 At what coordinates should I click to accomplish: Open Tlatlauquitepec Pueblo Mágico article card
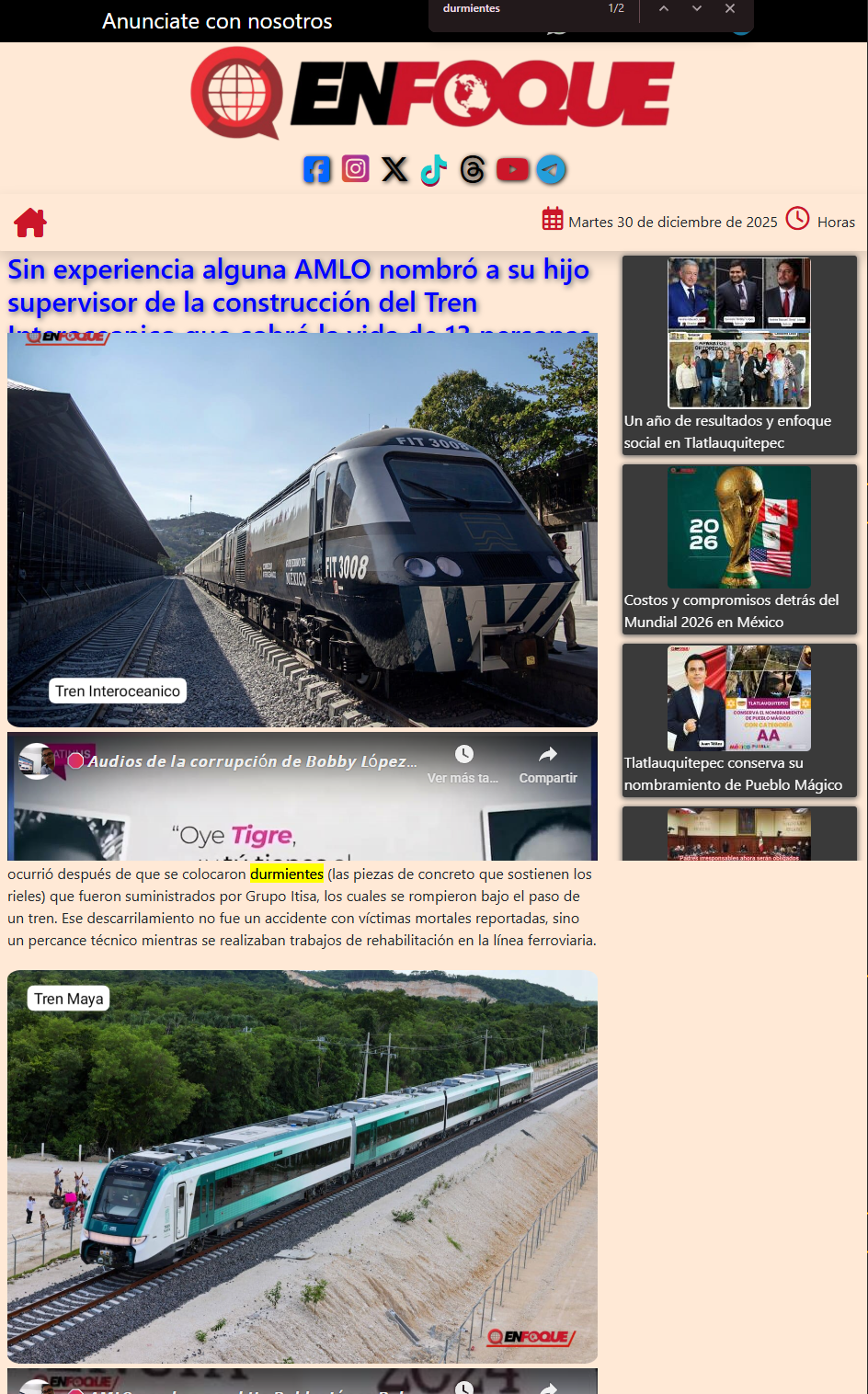click(x=739, y=720)
